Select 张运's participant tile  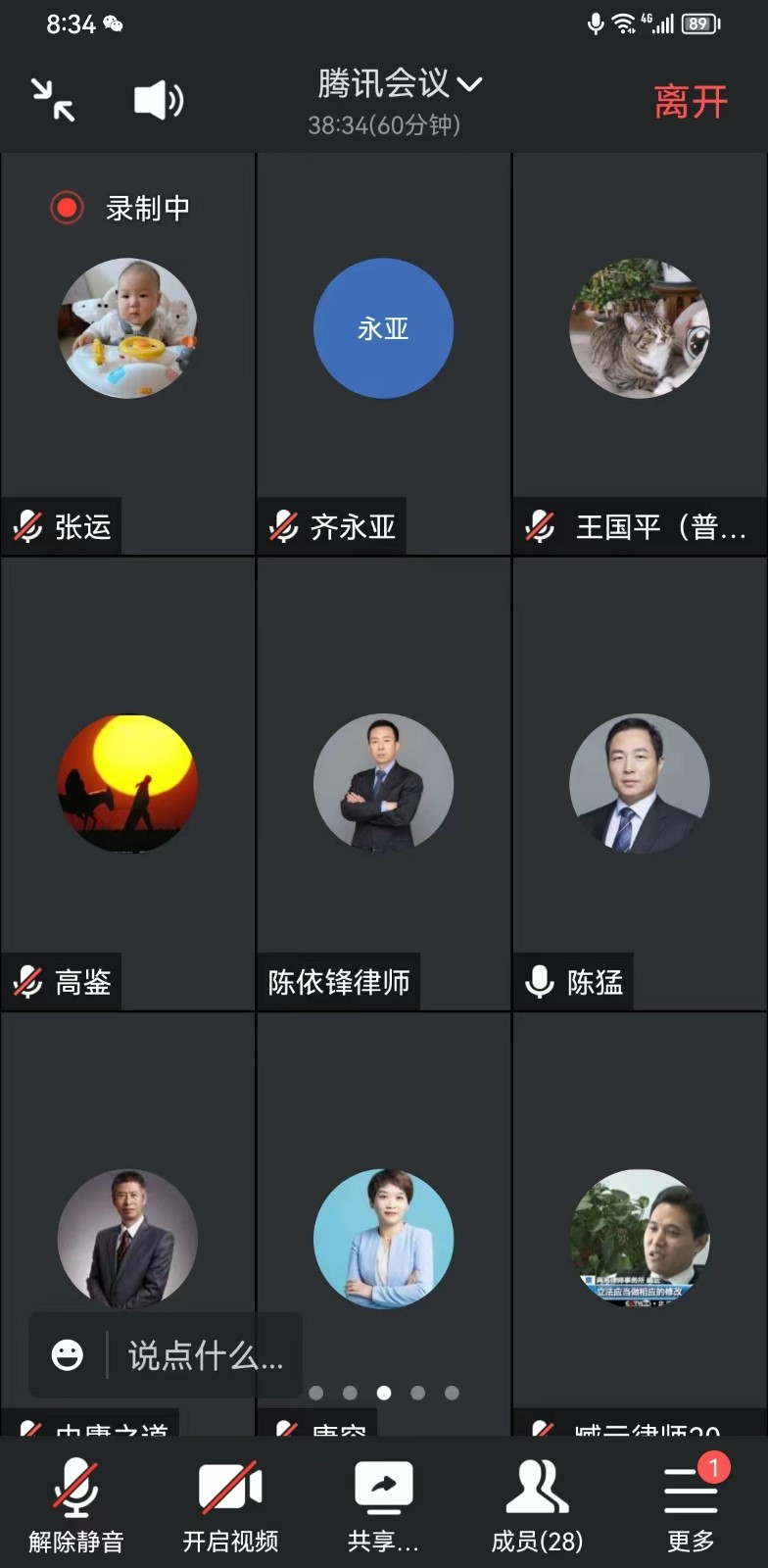tap(127, 355)
